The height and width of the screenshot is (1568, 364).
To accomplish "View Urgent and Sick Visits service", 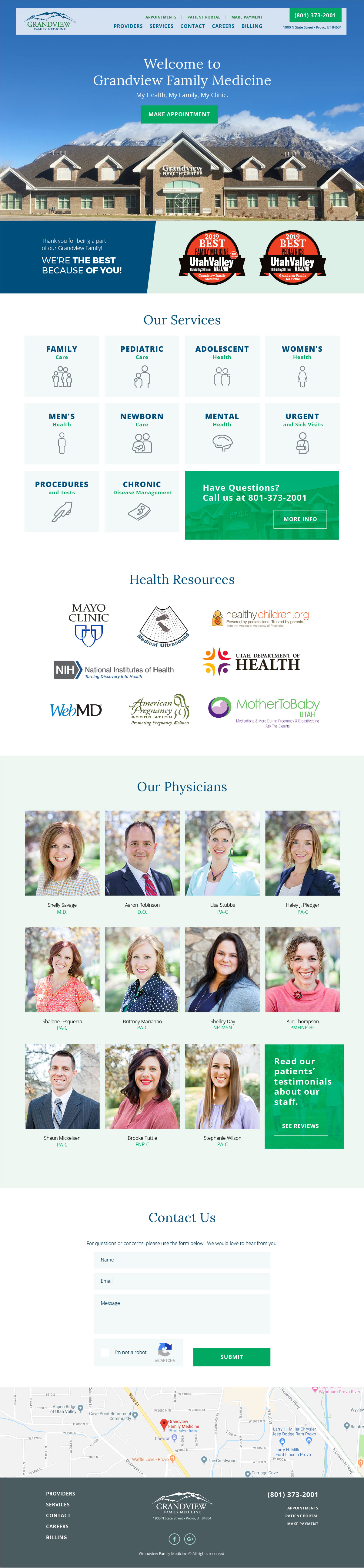I will click(302, 434).
